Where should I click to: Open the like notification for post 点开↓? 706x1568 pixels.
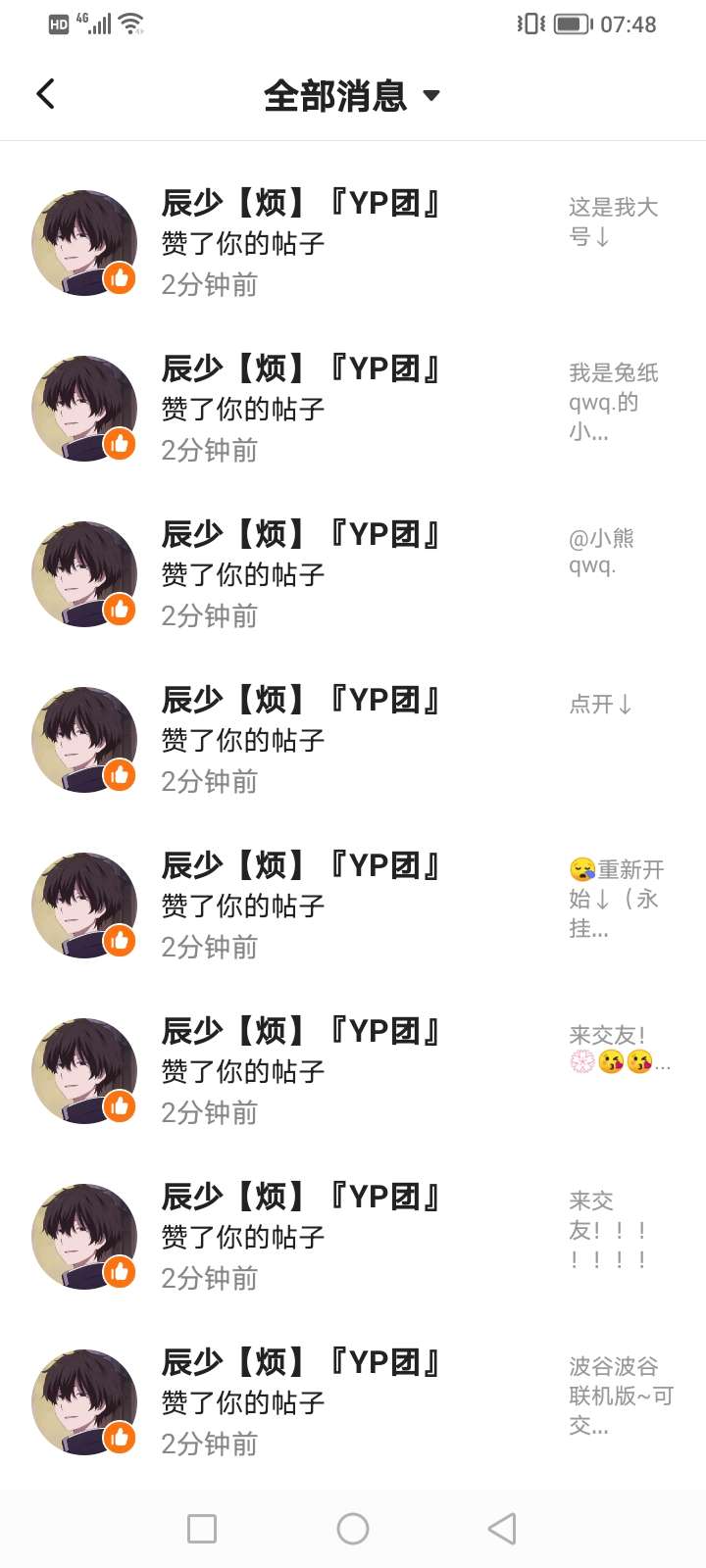pyautogui.click(x=353, y=740)
